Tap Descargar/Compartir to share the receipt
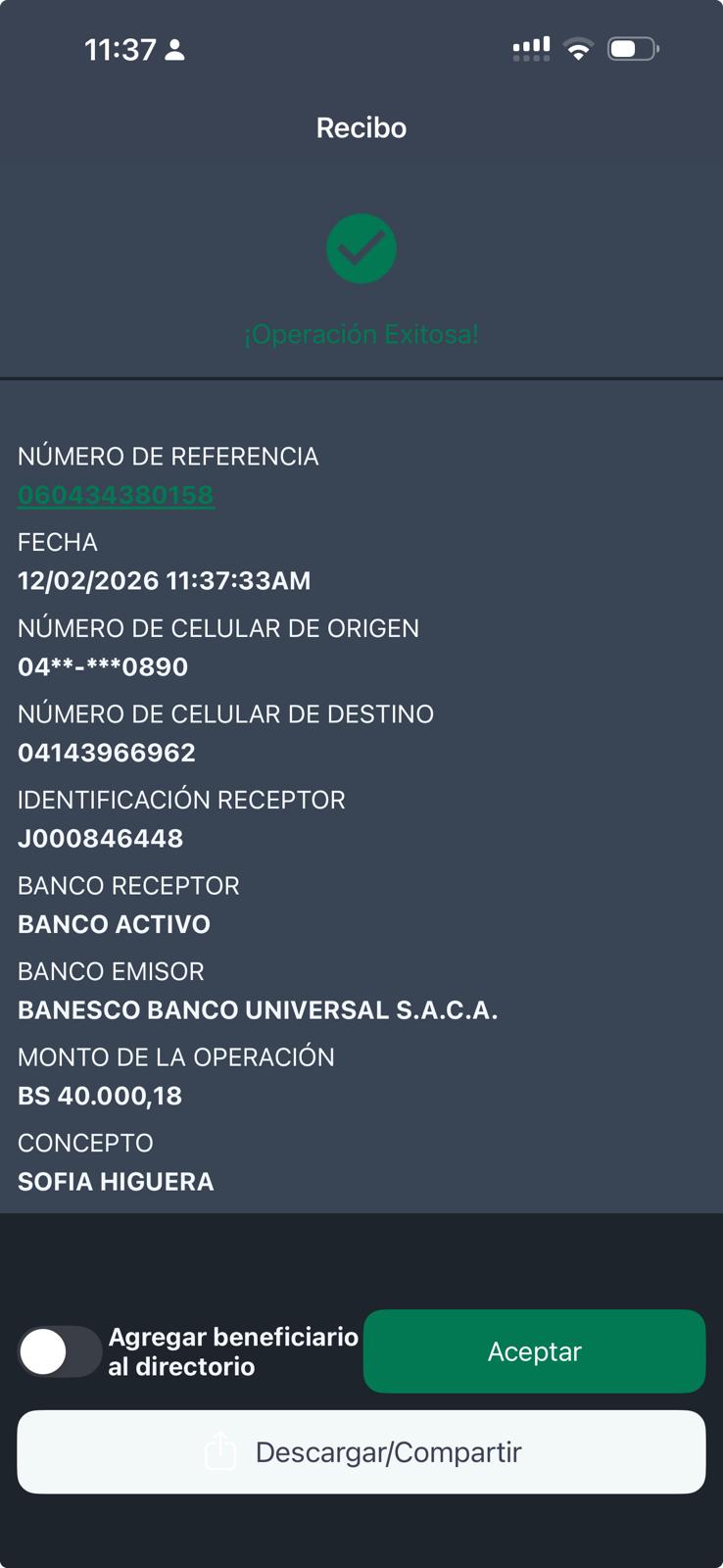723x1568 pixels. 361,1452
